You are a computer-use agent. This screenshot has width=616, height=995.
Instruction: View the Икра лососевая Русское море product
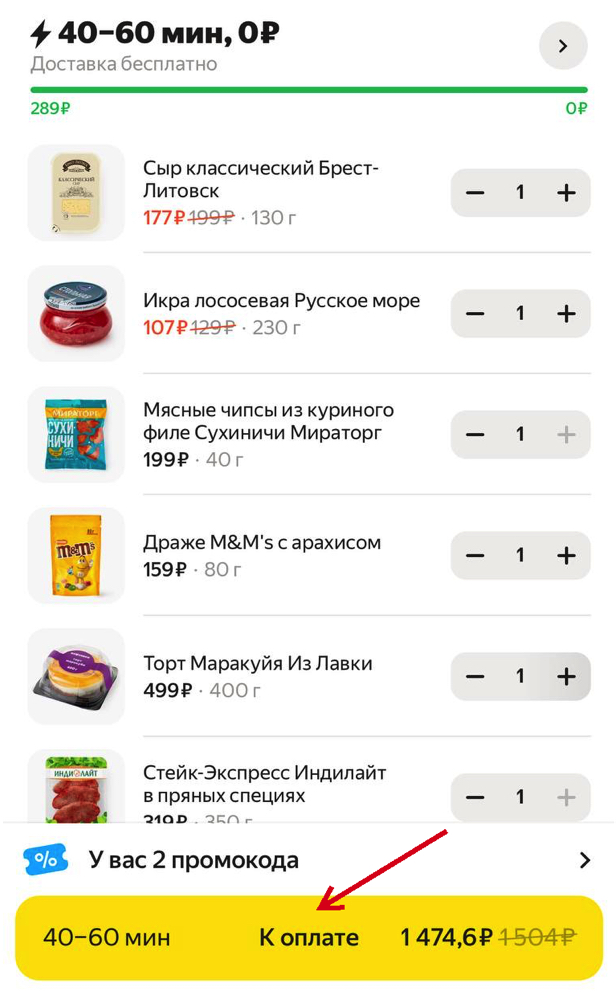(281, 301)
